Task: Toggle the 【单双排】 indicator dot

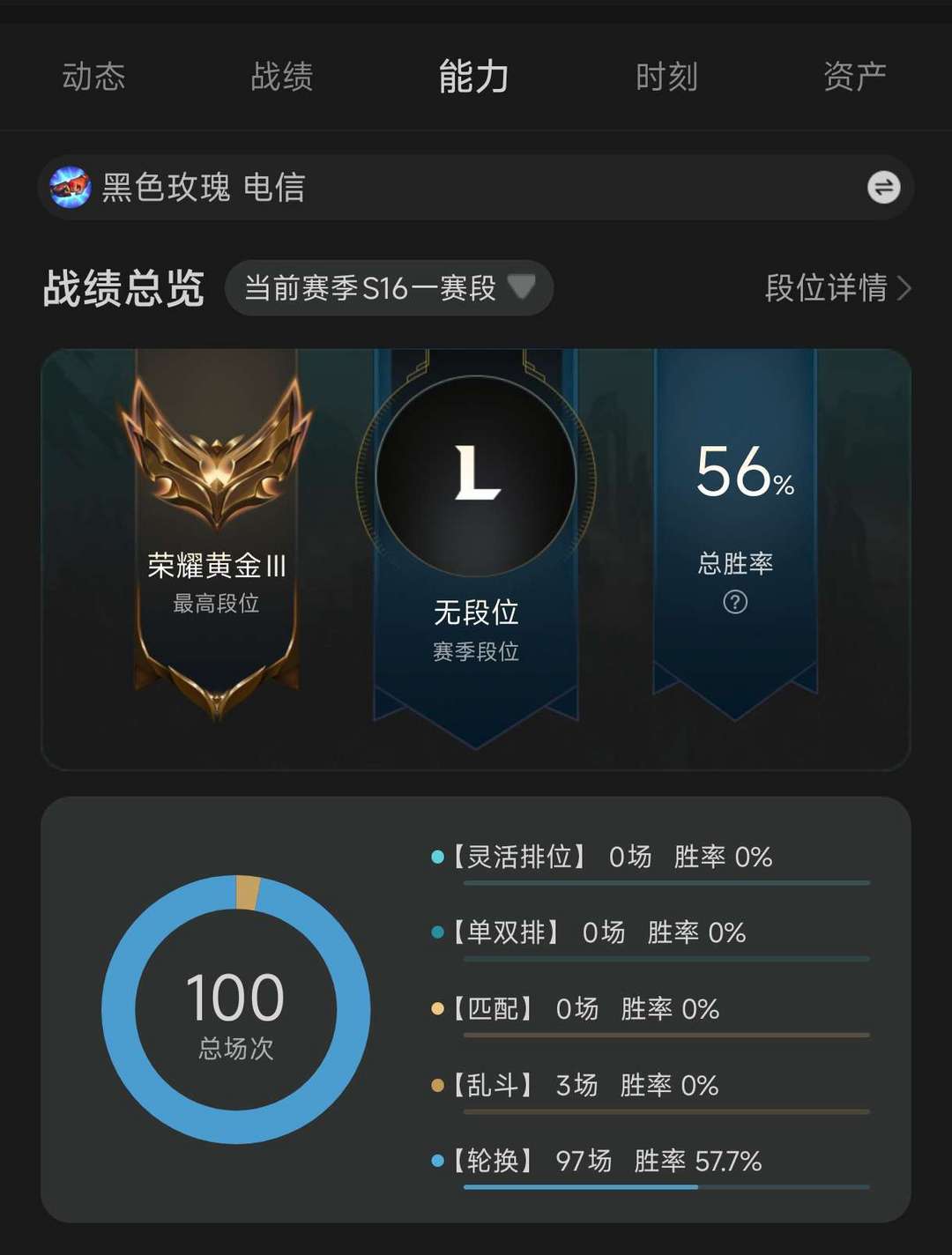Action: click(435, 932)
